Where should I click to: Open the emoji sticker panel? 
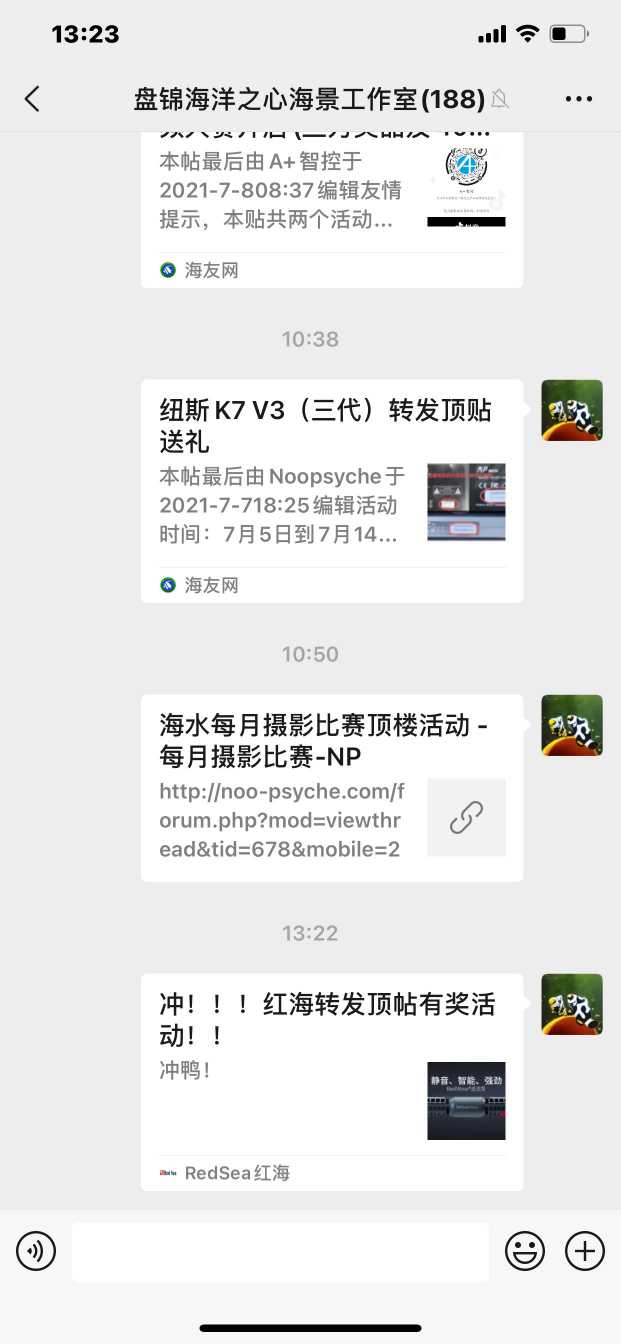coord(525,1251)
